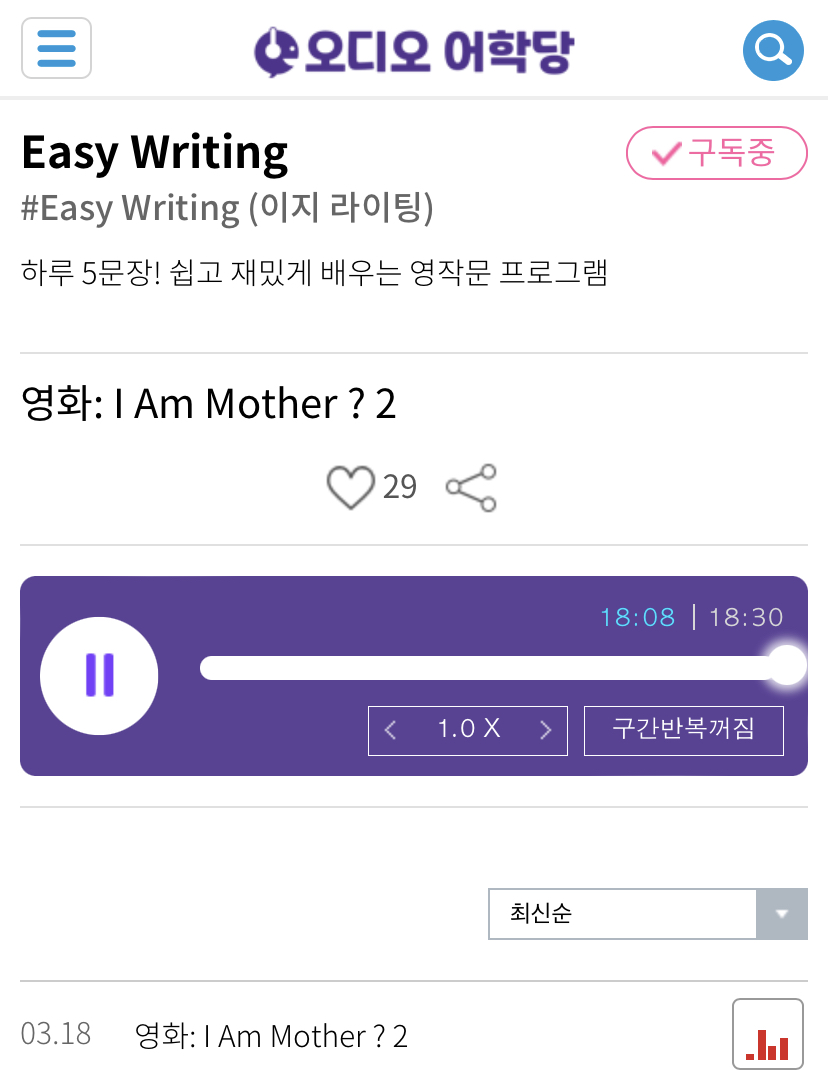Pause the audio playback

(x=98, y=675)
